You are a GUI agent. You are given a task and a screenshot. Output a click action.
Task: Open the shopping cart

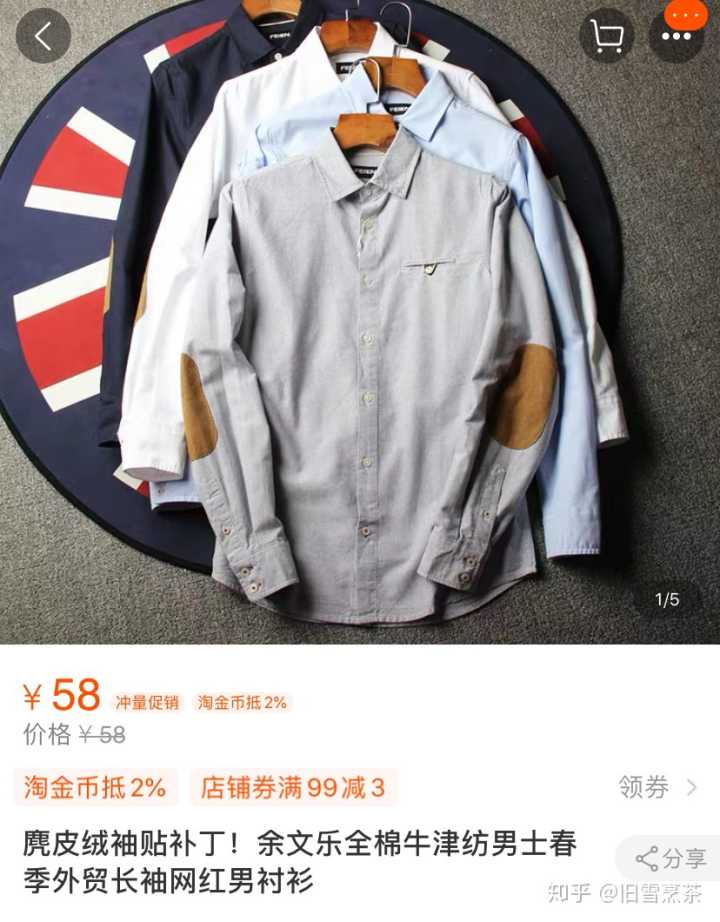(x=607, y=36)
